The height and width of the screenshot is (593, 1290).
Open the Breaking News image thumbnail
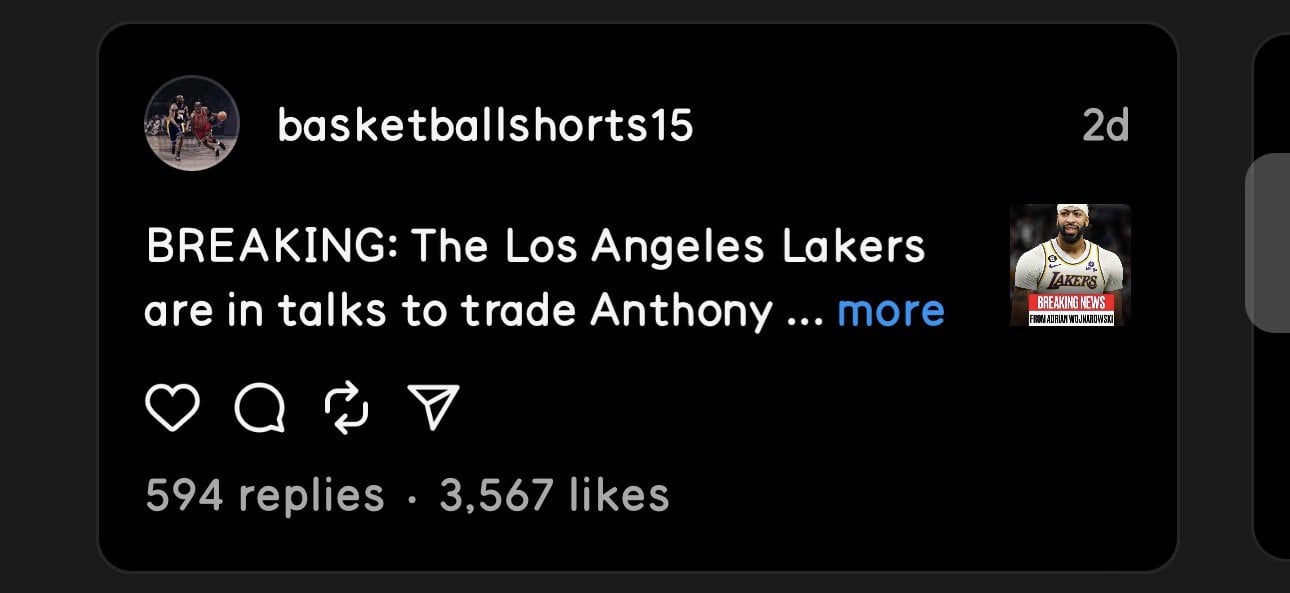[1070, 265]
